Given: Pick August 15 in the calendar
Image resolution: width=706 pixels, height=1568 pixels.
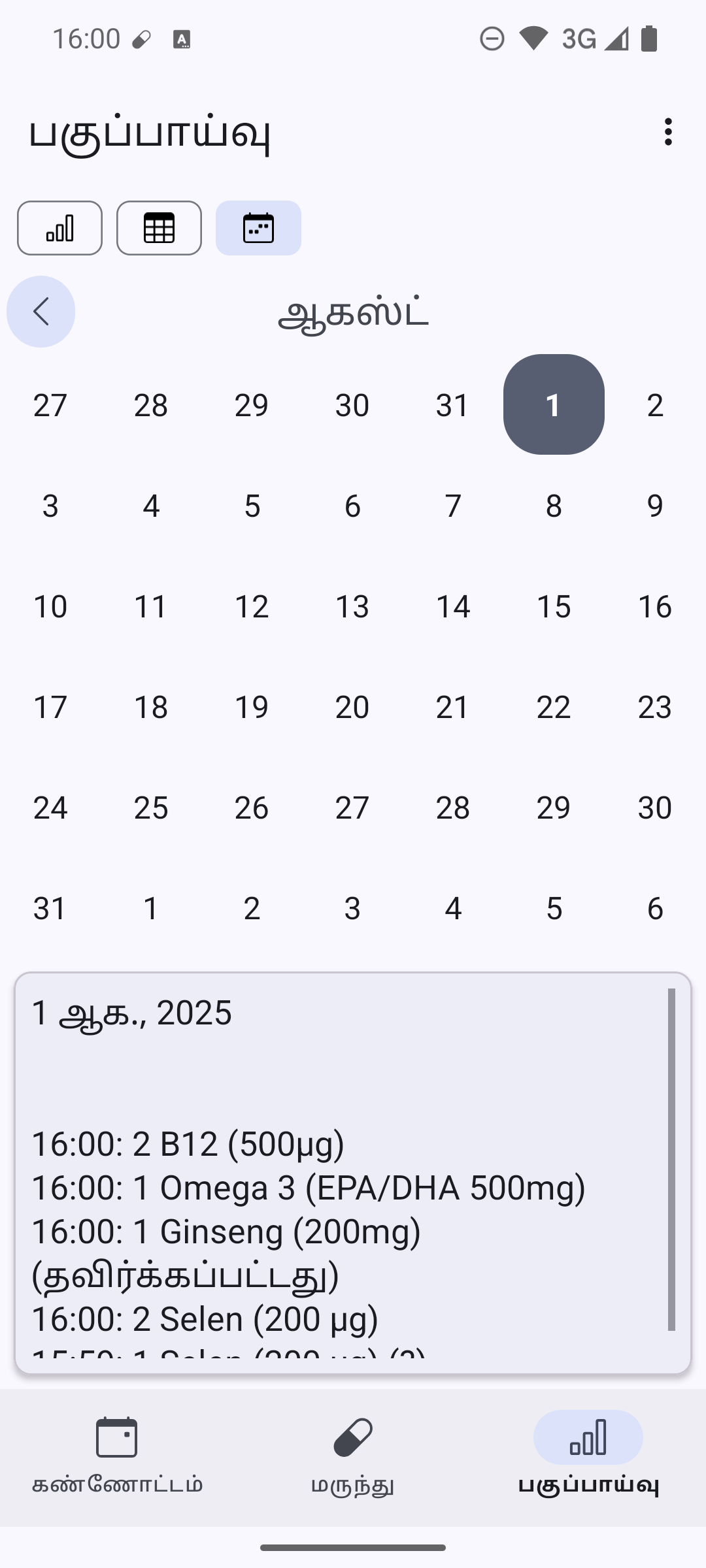Looking at the screenshot, I should pos(554,606).
